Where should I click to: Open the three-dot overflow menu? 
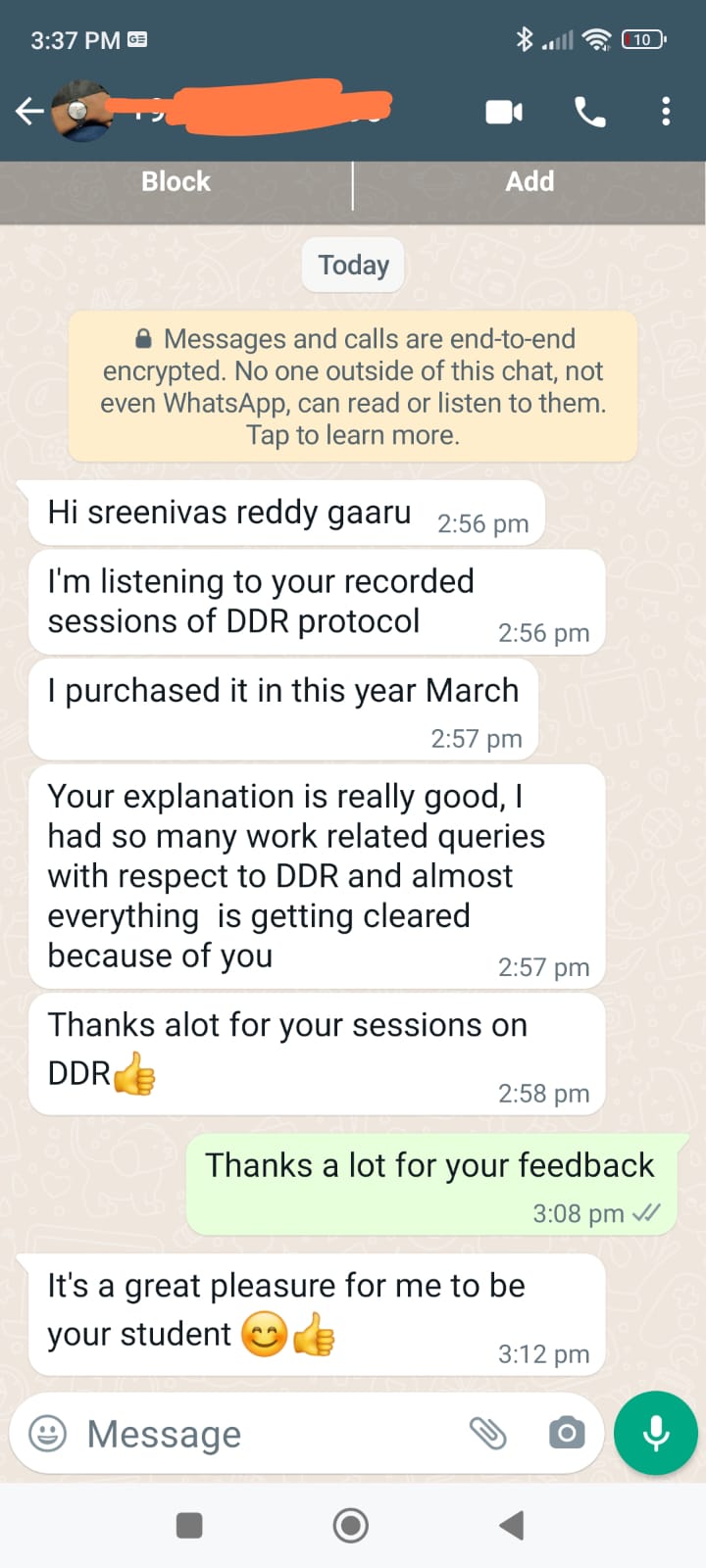point(666,112)
